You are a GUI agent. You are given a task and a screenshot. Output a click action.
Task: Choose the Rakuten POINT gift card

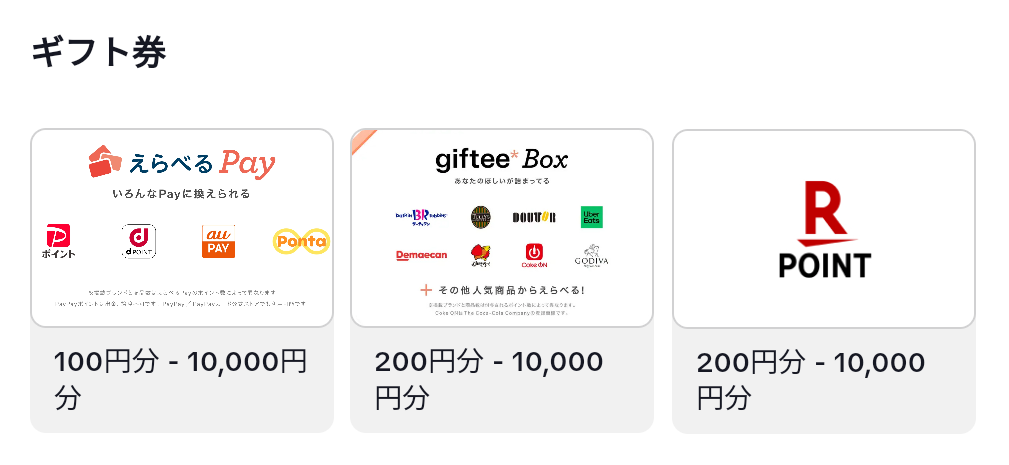coord(824,229)
